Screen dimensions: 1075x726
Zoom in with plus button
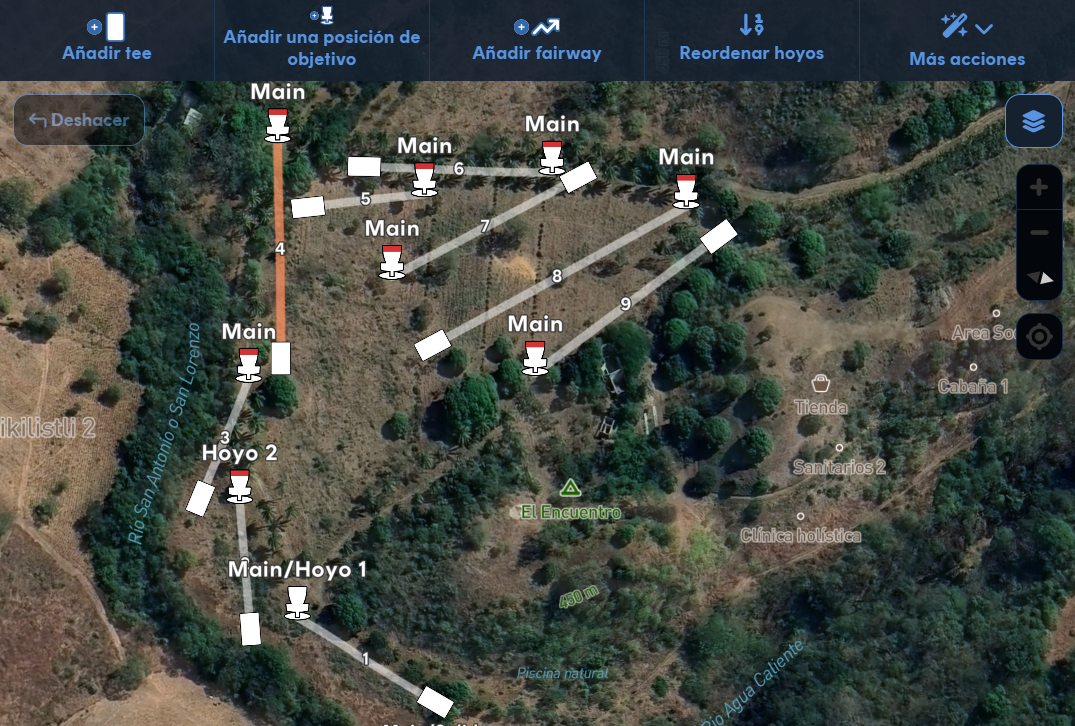pyautogui.click(x=1039, y=188)
